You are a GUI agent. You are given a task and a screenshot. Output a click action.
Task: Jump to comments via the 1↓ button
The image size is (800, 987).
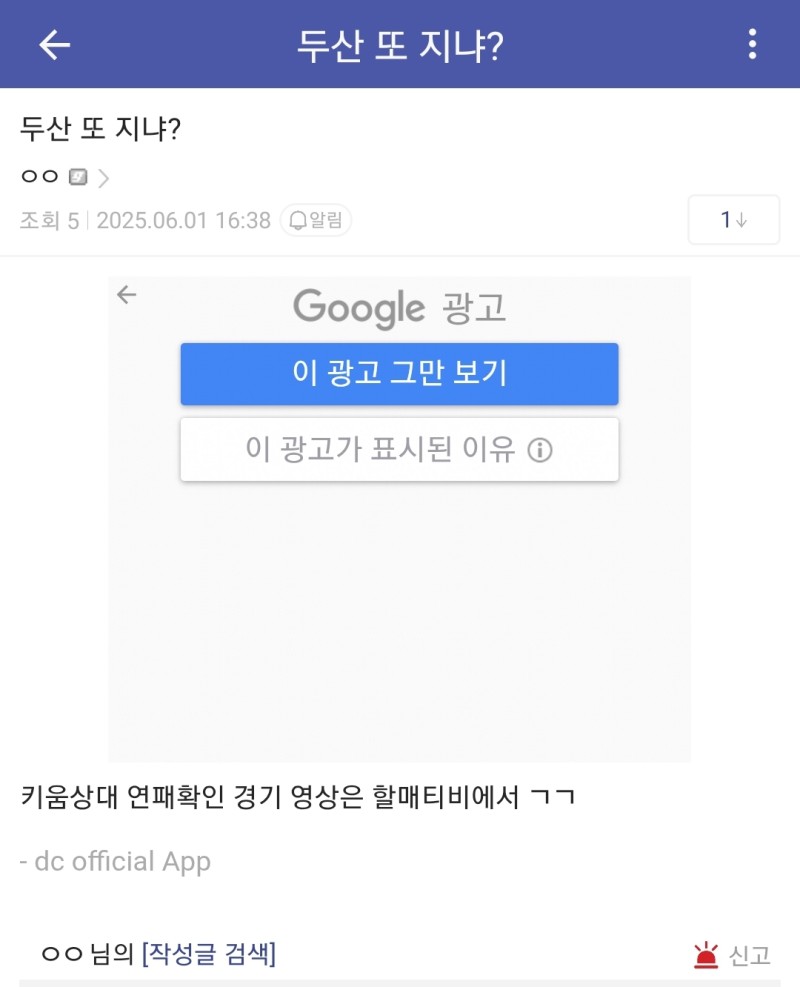coord(733,220)
